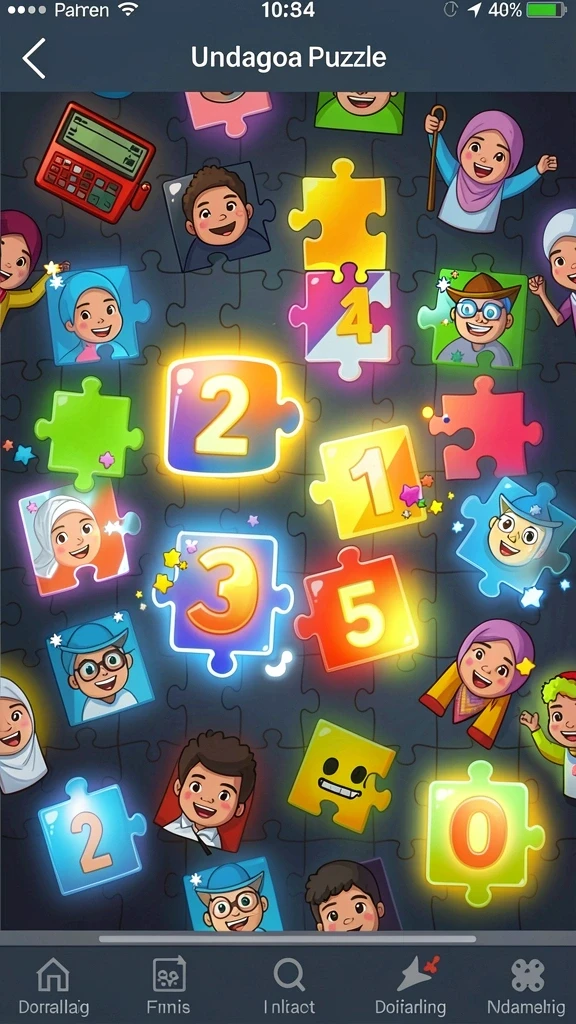Switch to the Inltact search tab
This screenshot has width=576, height=1024.
[289, 985]
